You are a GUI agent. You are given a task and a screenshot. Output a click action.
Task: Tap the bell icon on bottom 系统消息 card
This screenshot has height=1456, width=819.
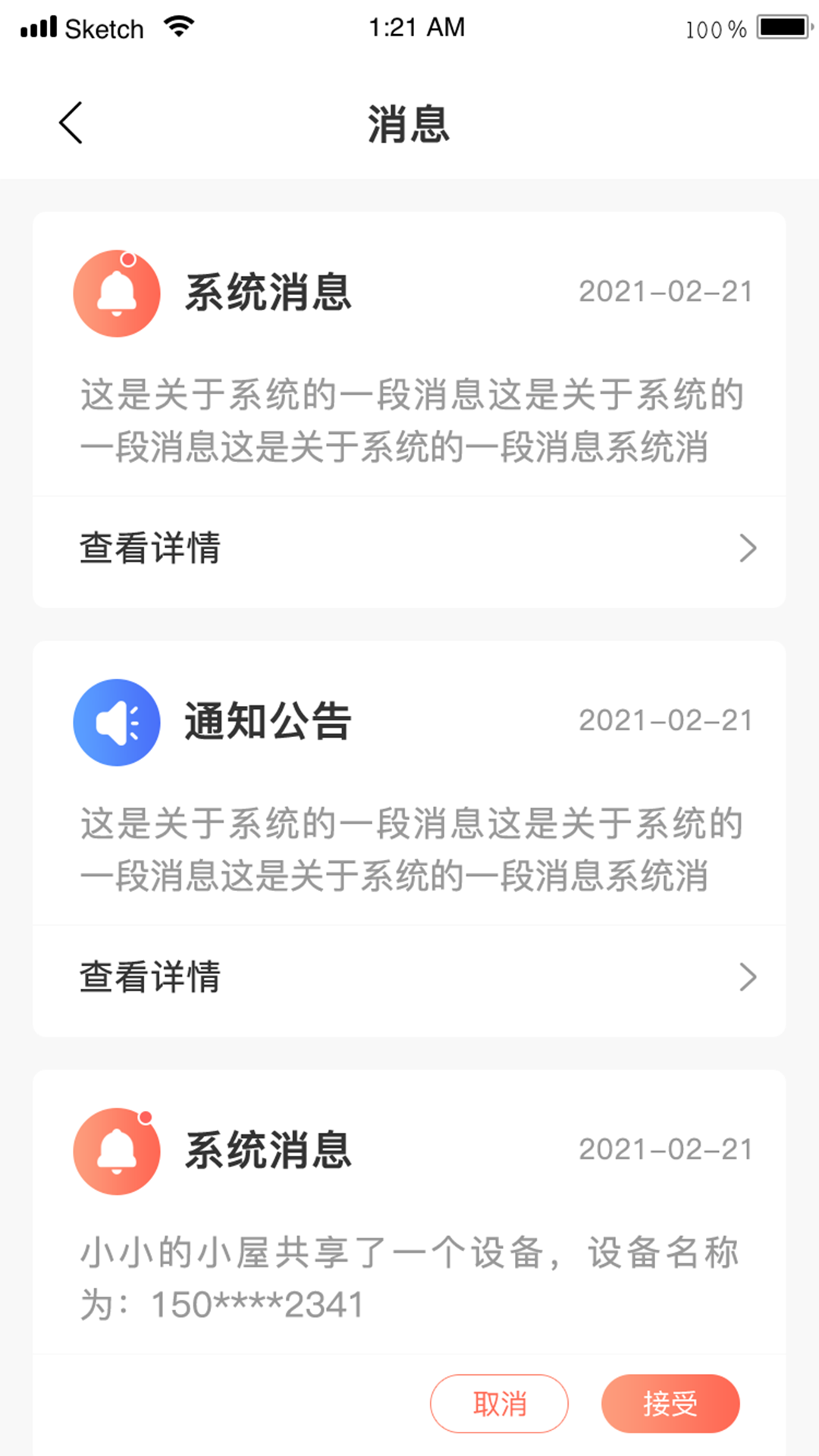[x=116, y=1151]
